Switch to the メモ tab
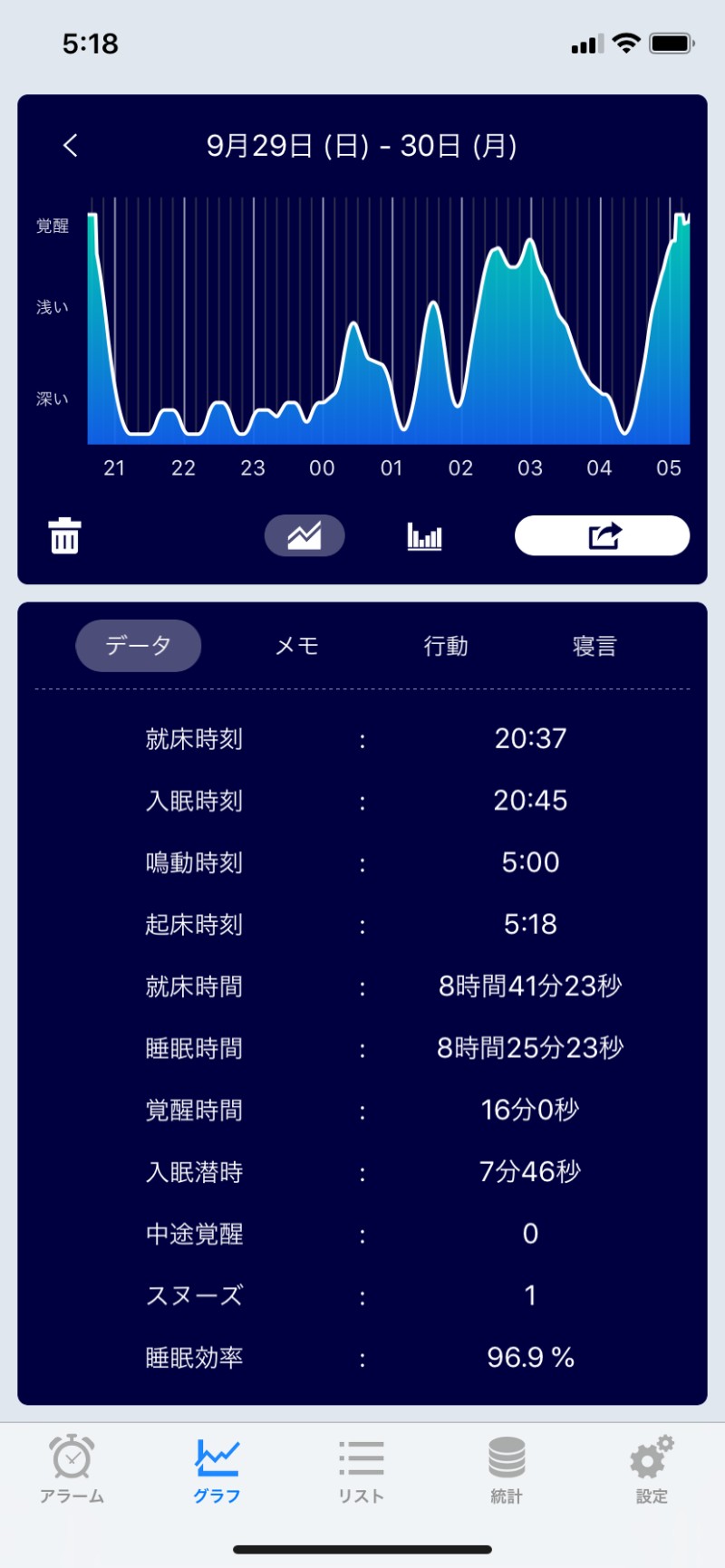Viewport: 725px width, 1568px height. pyautogui.click(x=297, y=646)
